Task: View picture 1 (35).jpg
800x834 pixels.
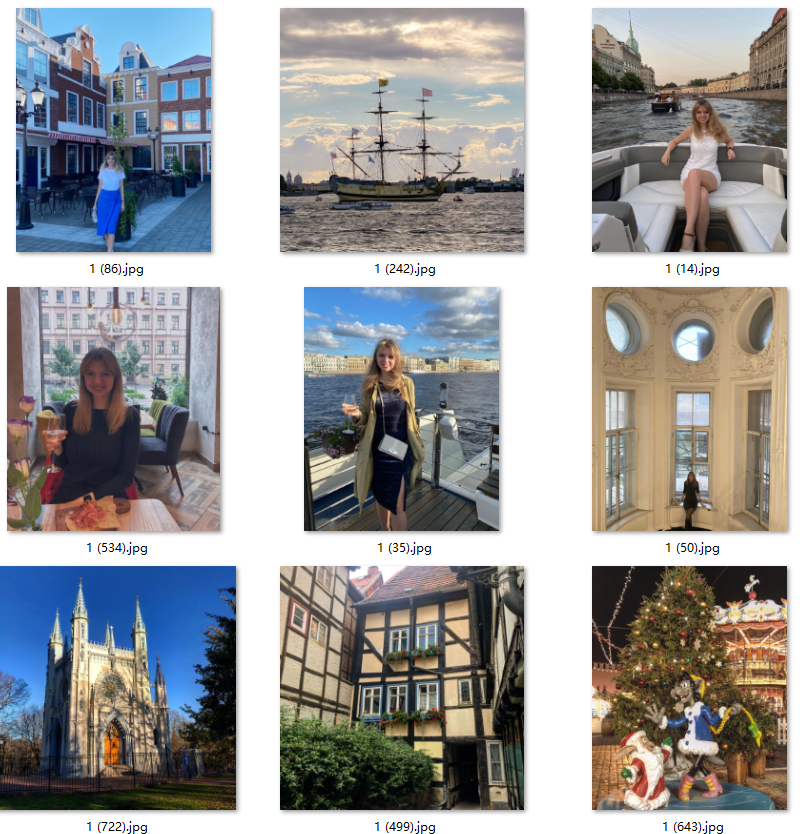Action: point(402,409)
